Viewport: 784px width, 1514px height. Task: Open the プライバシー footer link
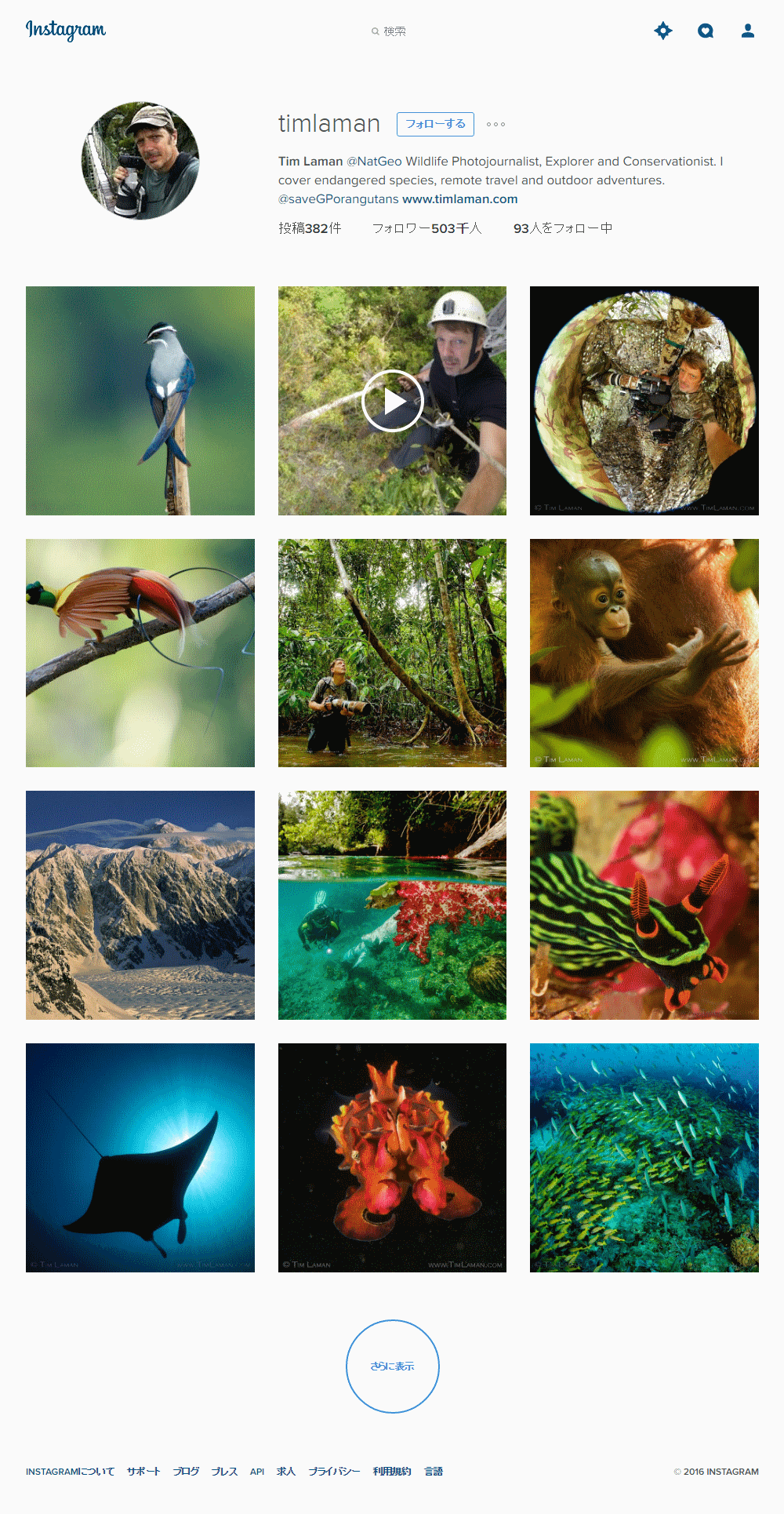click(x=334, y=1472)
